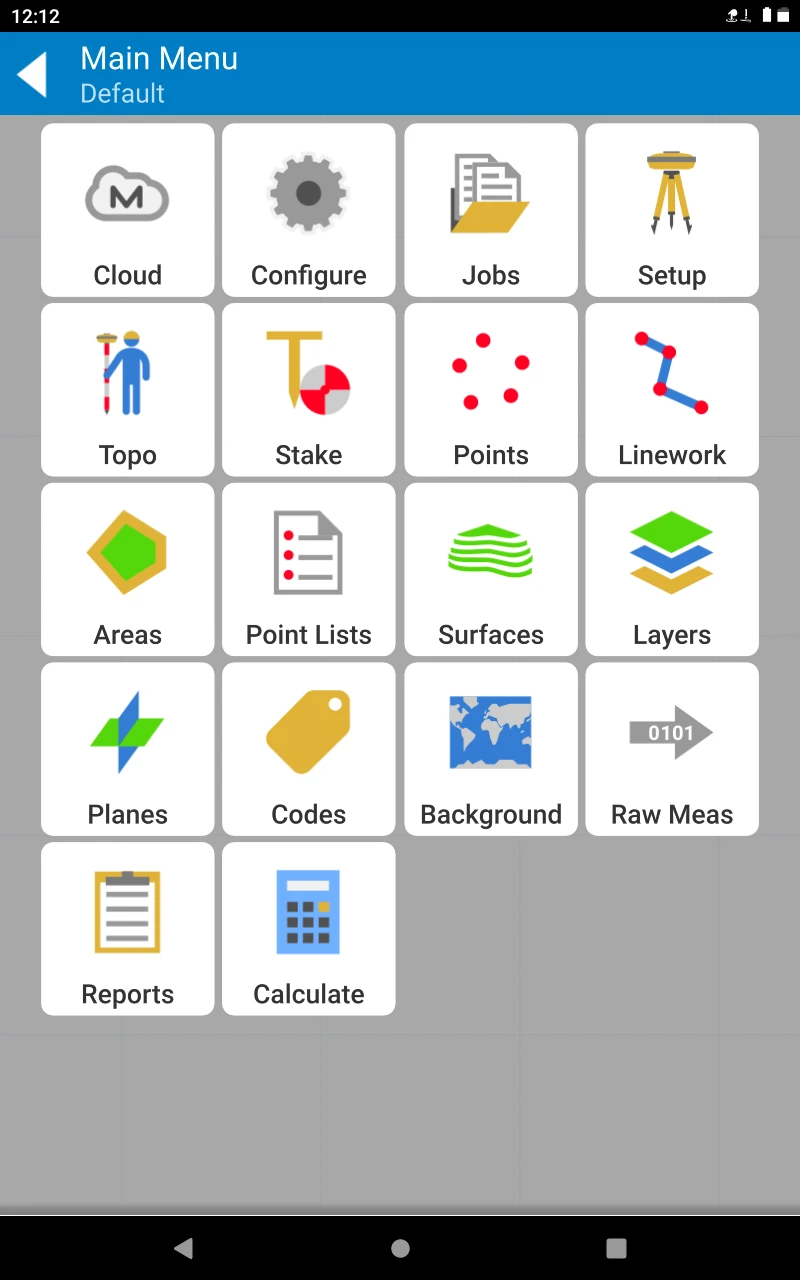
Task: Open Raw Meas data
Action: pos(672,749)
